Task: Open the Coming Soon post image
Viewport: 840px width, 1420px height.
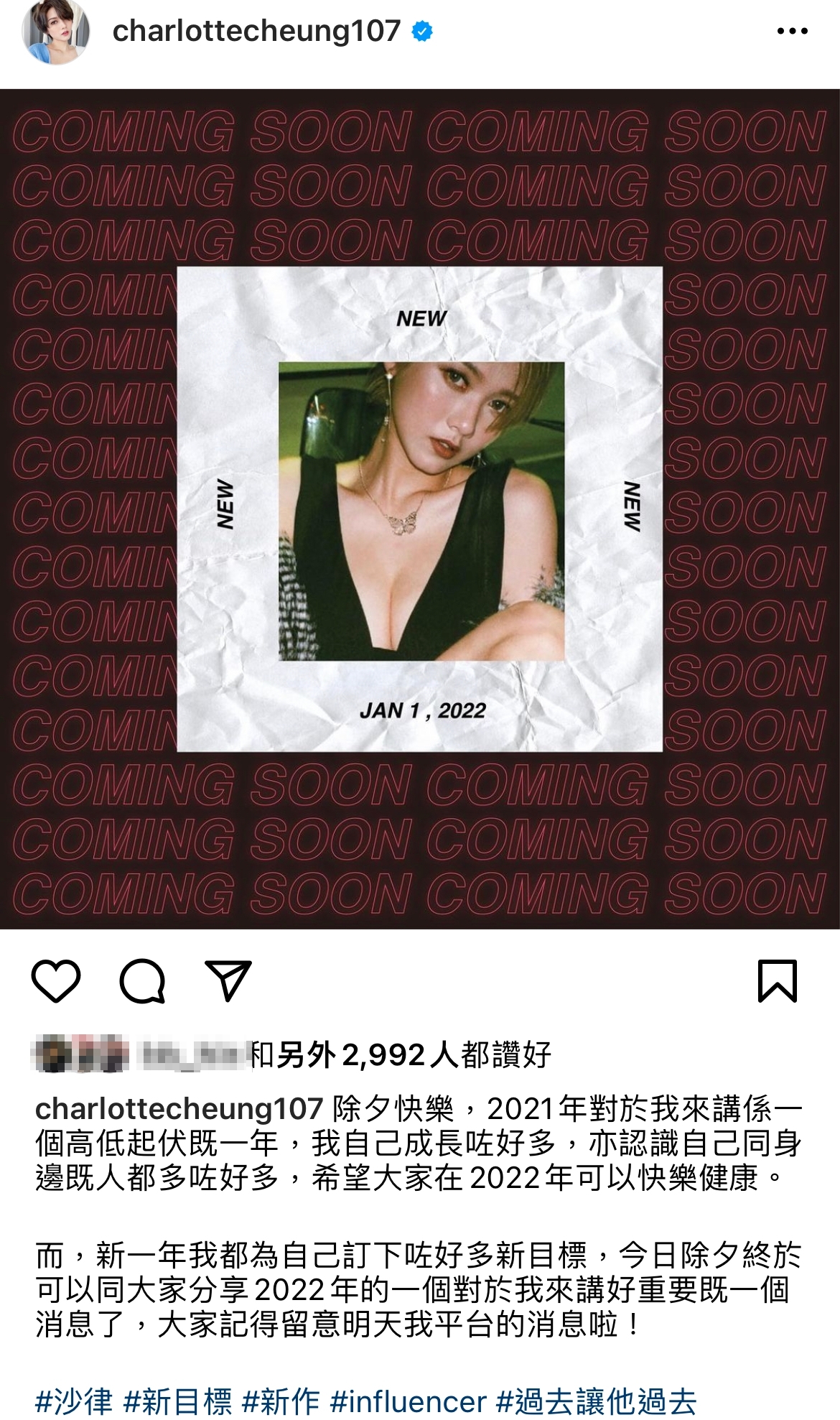Action: 420,509
